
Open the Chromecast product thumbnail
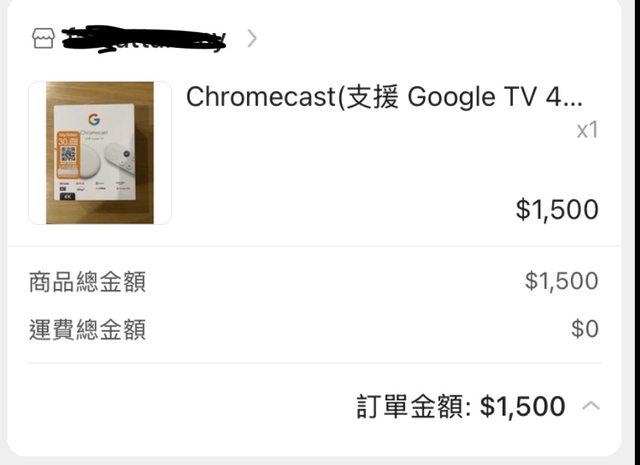tap(100, 153)
